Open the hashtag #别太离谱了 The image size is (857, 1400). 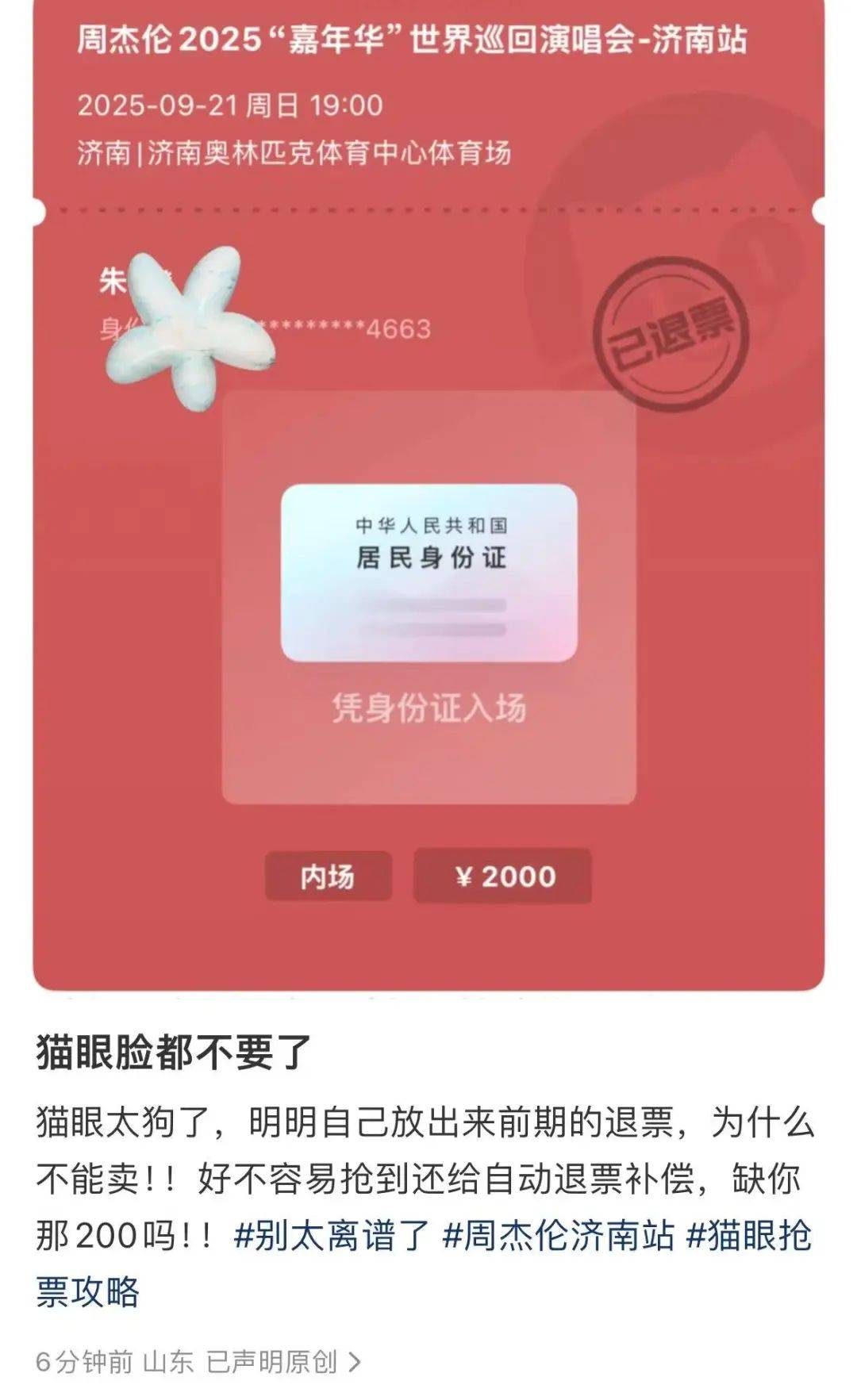click(x=332, y=1236)
